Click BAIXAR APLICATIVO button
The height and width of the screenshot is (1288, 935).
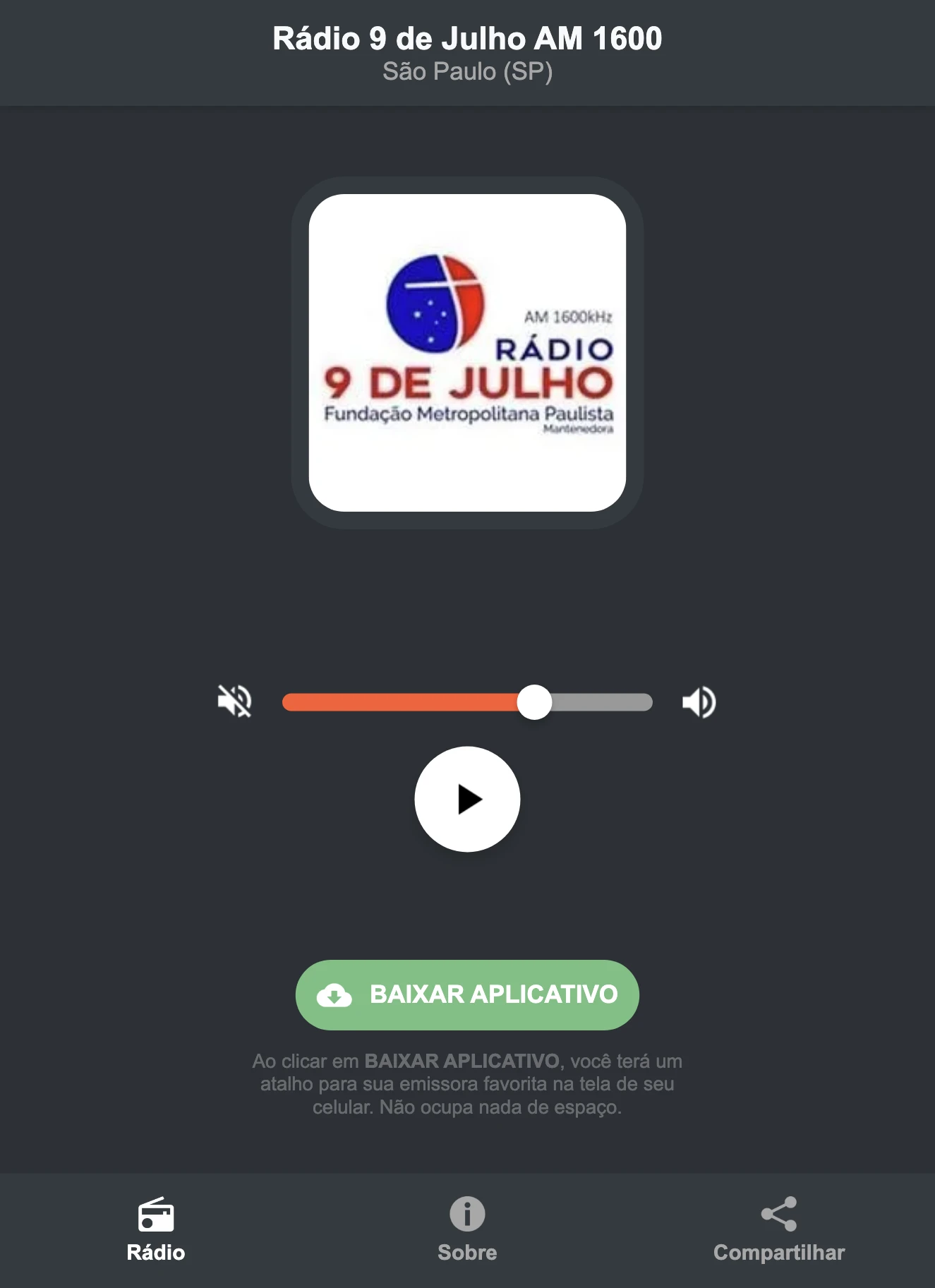pyautogui.click(x=467, y=994)
